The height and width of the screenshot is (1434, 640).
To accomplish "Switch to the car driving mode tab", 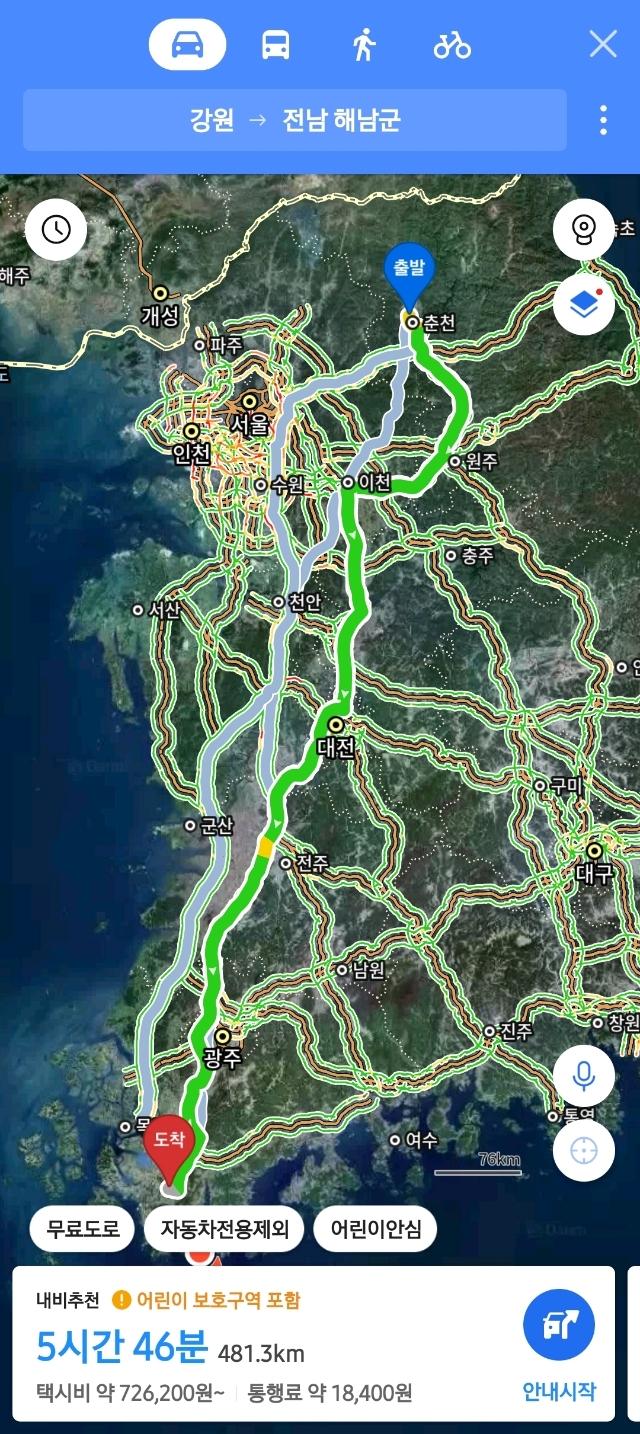I will click(188, 45).
